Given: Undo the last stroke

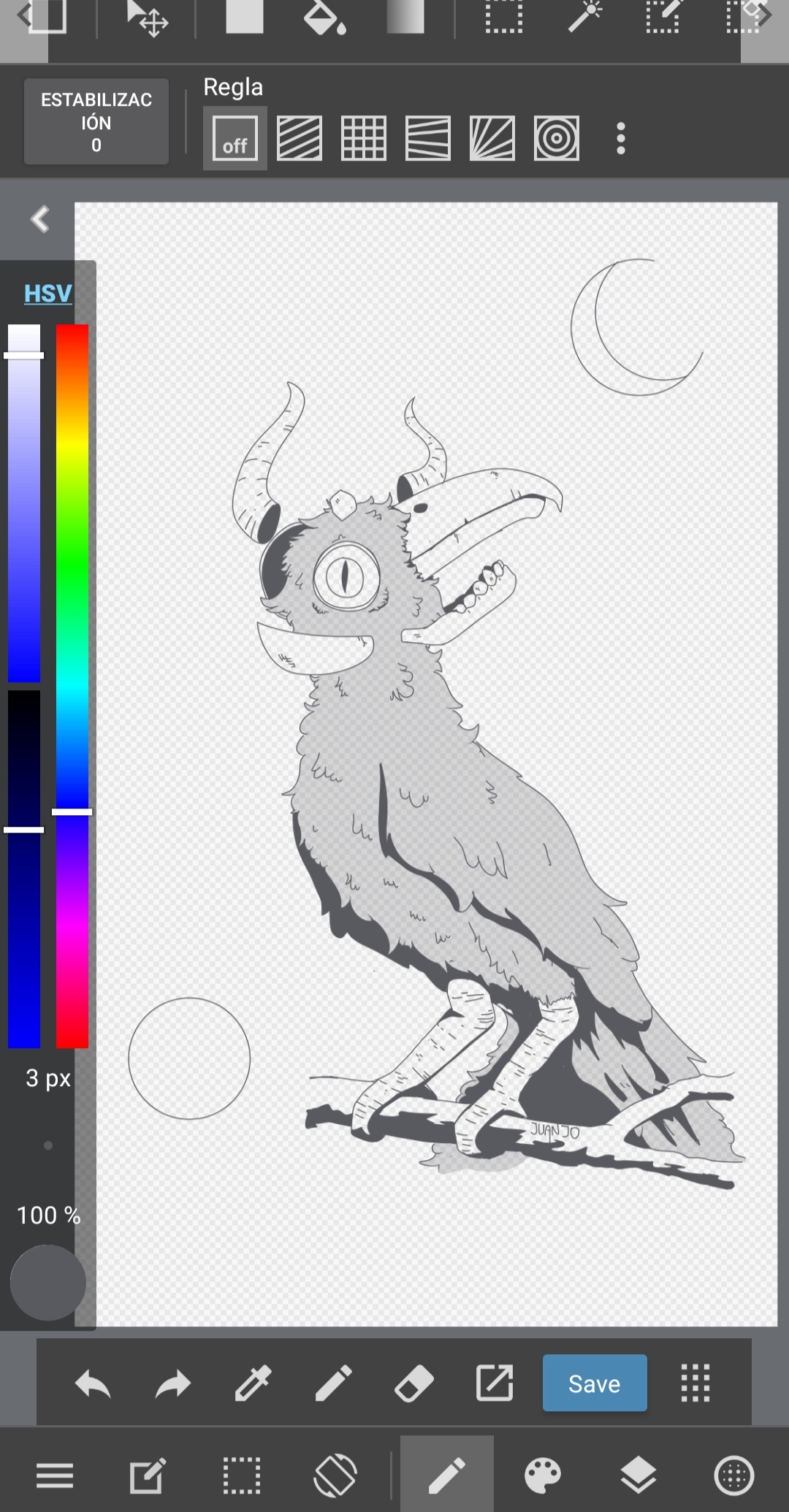Looking at the screenshot, I should coord(93,1383).
